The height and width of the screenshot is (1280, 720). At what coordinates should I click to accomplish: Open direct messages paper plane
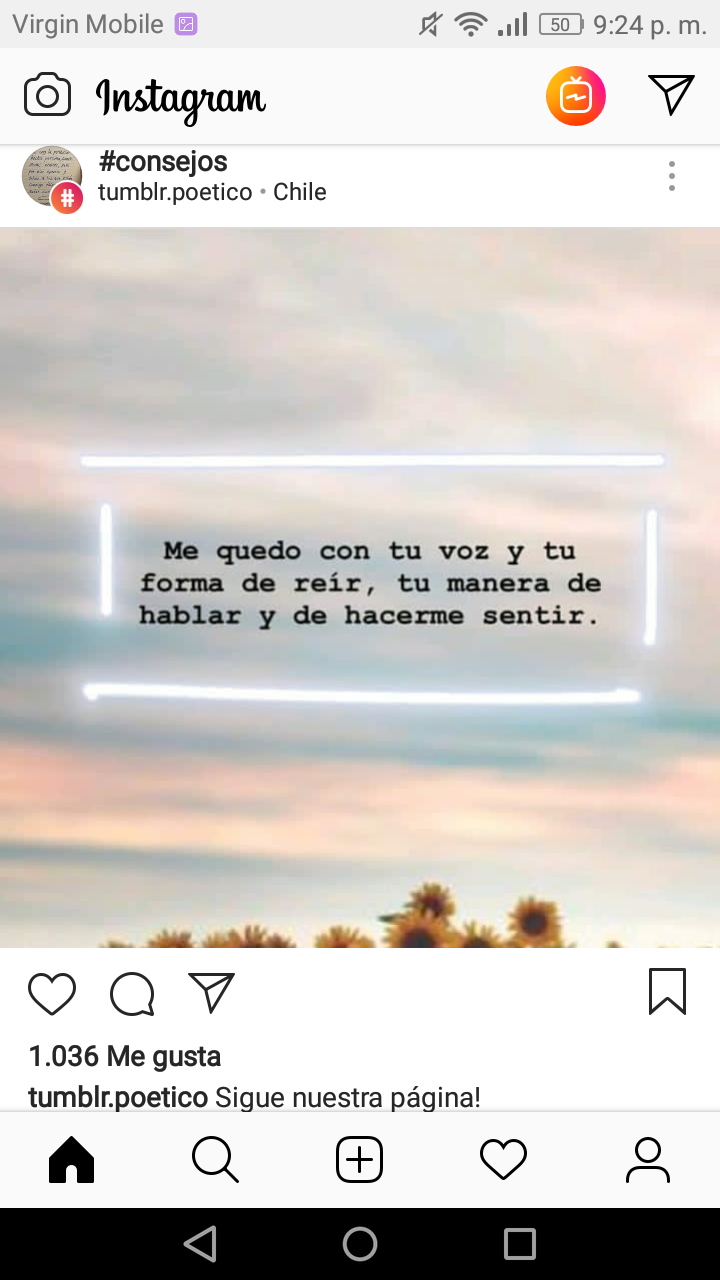[x=671, y=95]
